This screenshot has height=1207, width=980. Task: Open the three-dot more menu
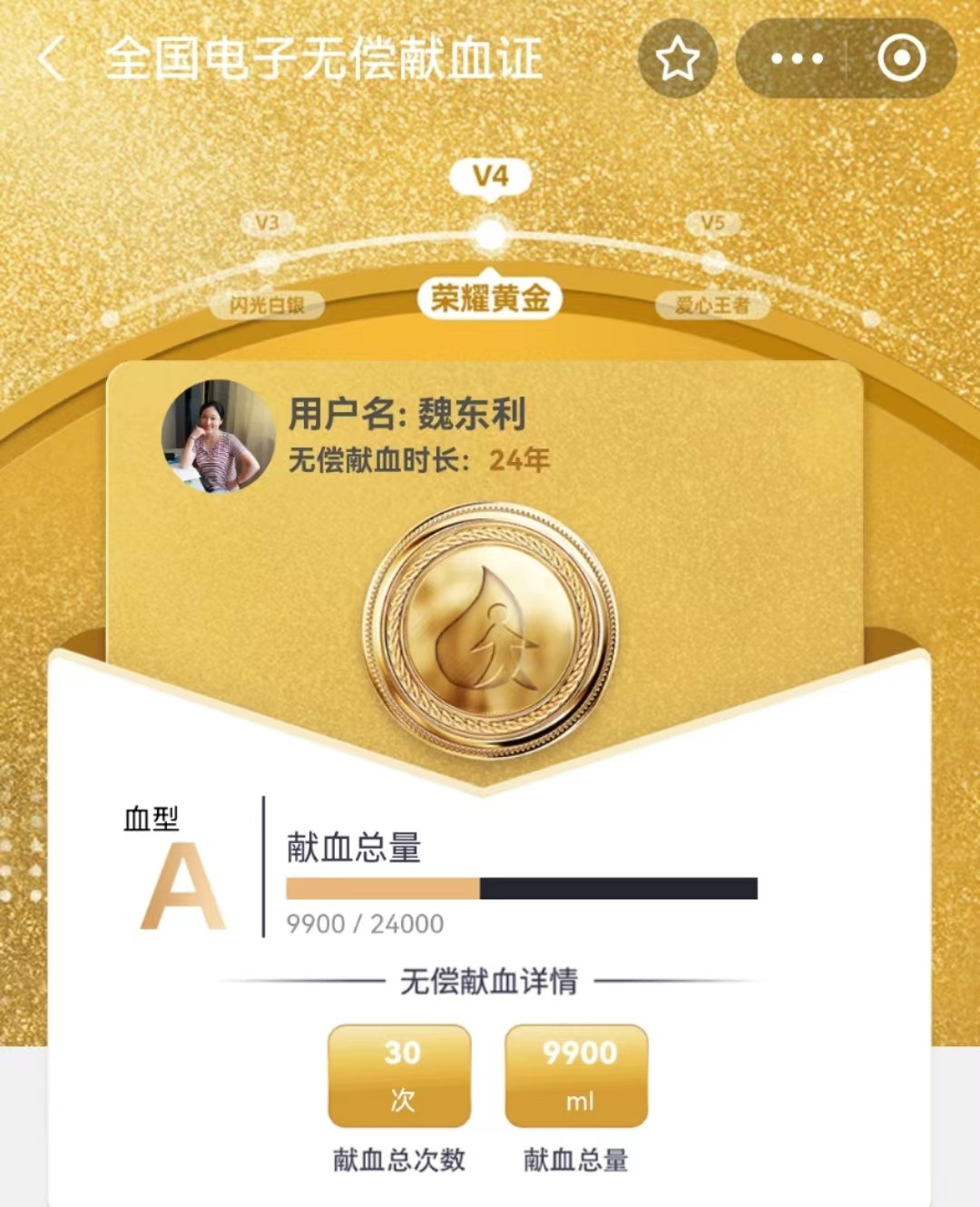click(x=797, y=60)
